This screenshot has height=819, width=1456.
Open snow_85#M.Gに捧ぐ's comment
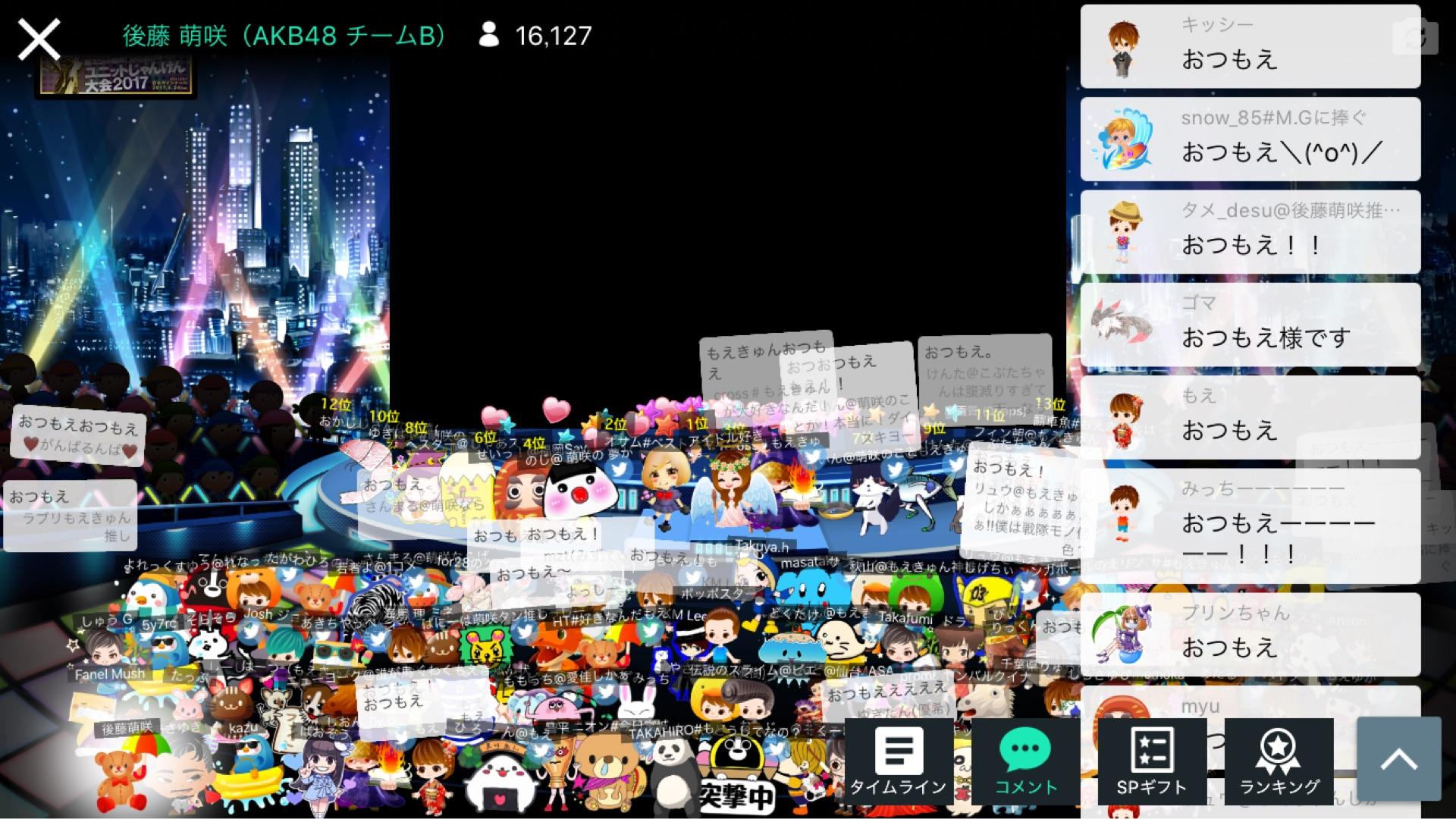point(1250,139)
